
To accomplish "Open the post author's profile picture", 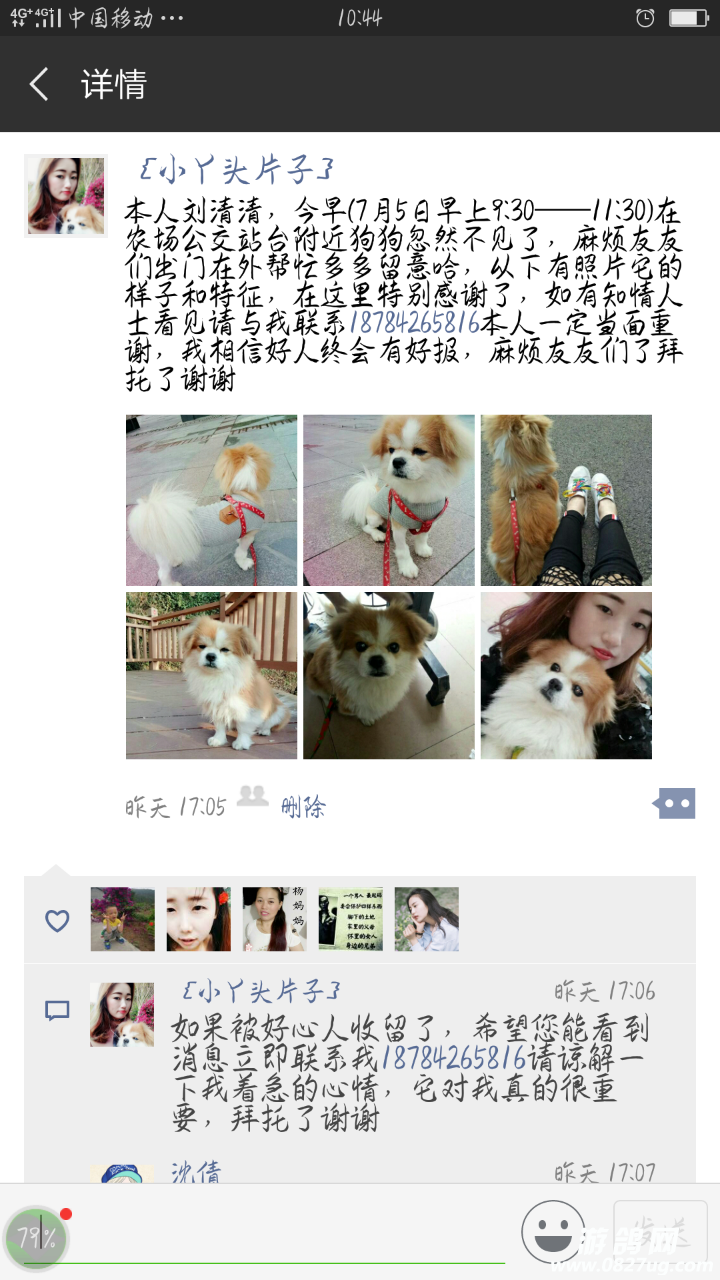I will 65,195.
